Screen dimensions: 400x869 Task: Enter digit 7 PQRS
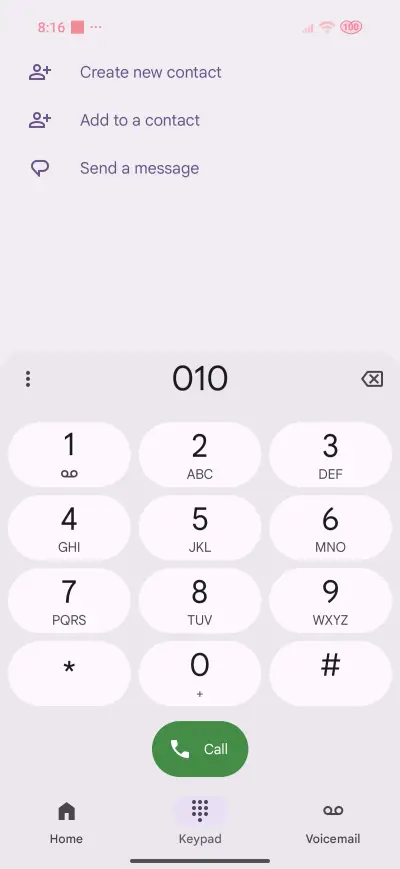click(x=69, y=601)
